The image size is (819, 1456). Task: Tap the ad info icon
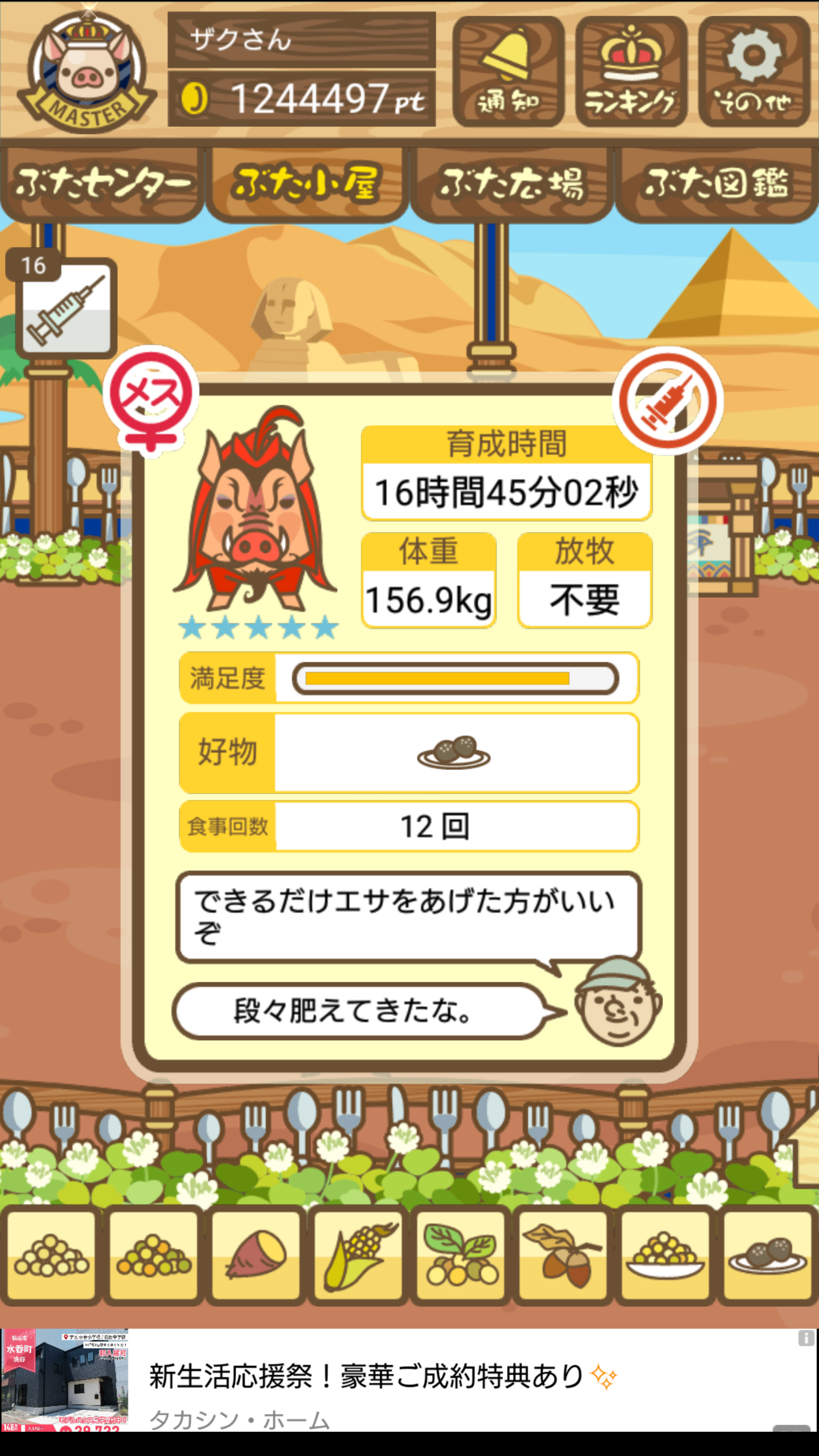pos(806,1338)
